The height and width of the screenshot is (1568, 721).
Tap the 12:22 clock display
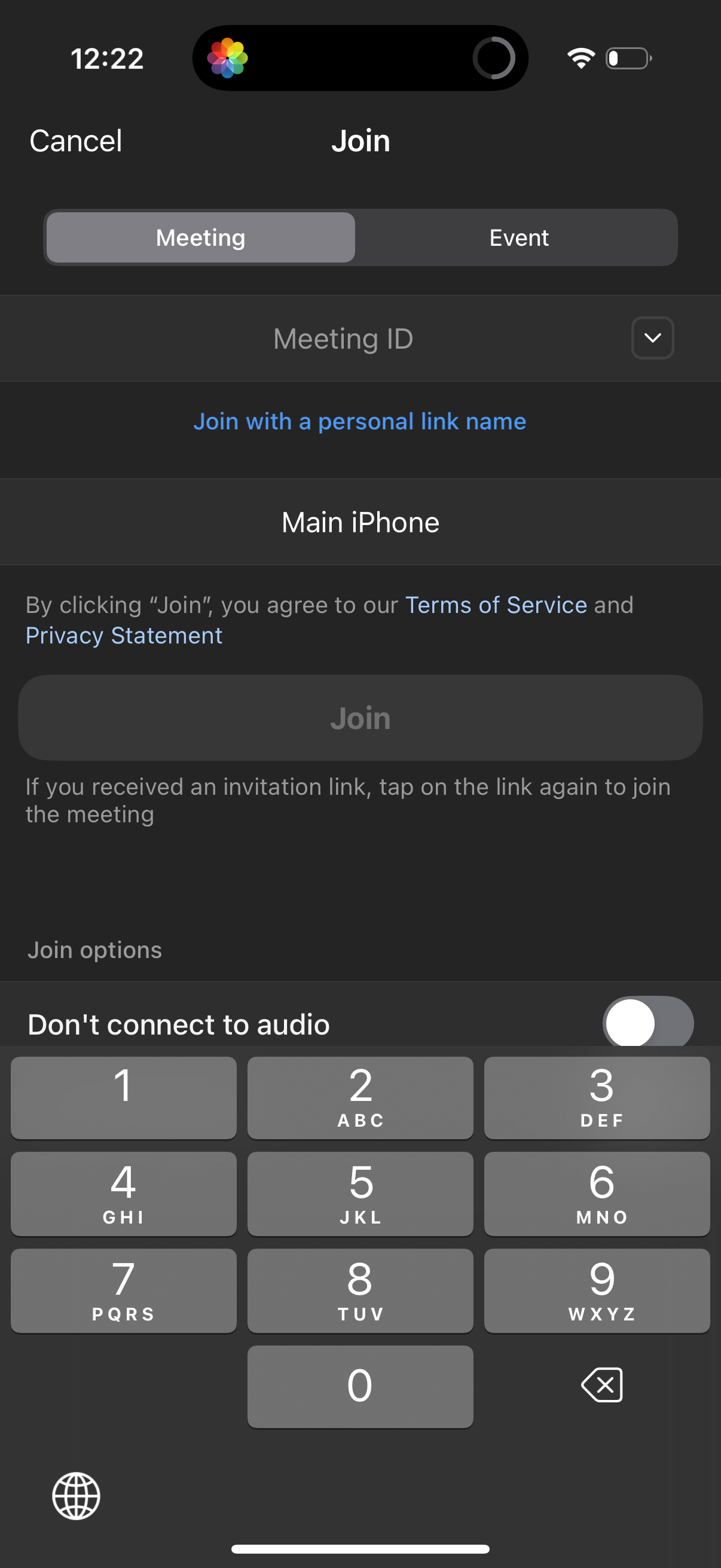pos(107,57)
